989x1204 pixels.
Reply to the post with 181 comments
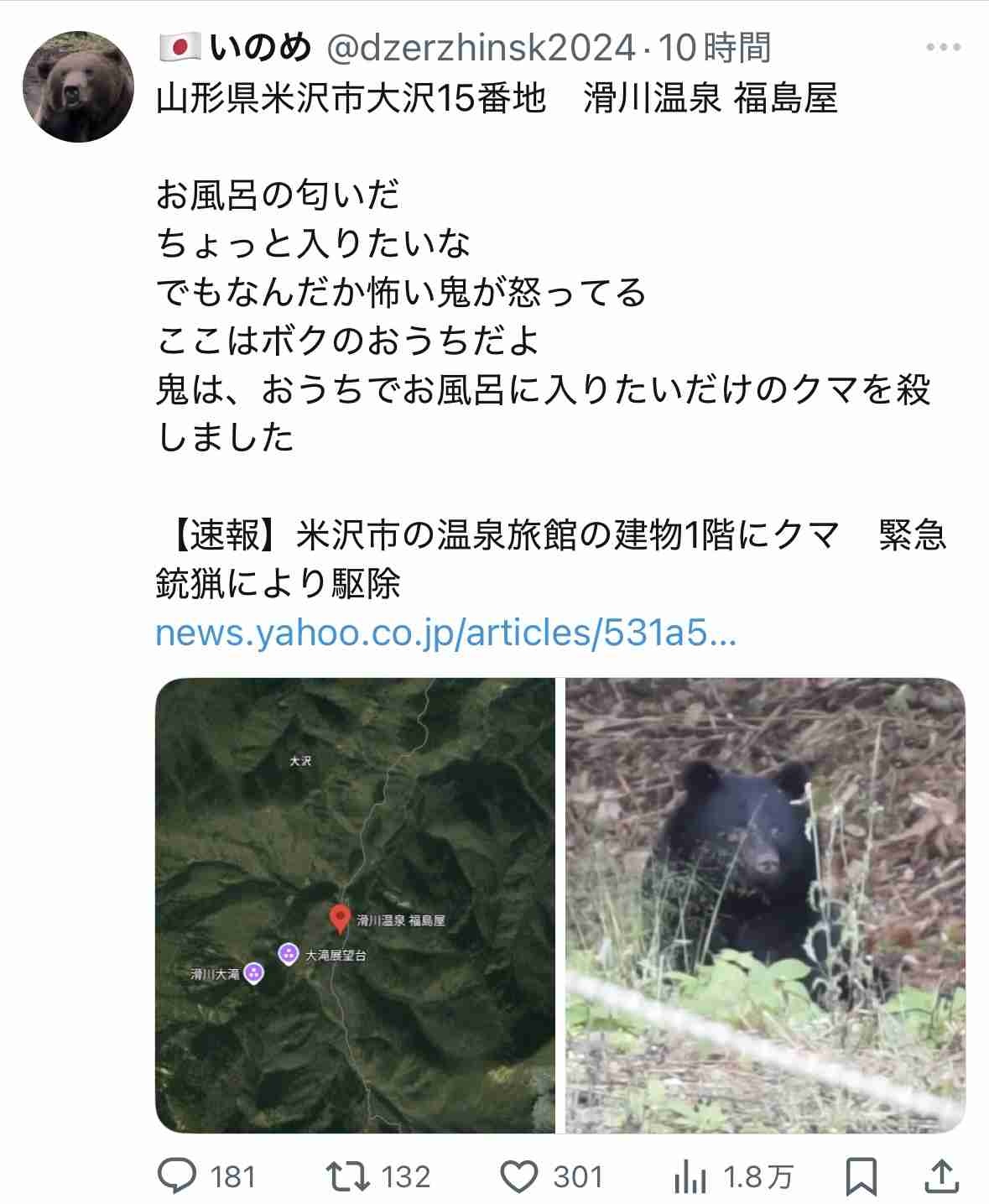point(178,1176)
